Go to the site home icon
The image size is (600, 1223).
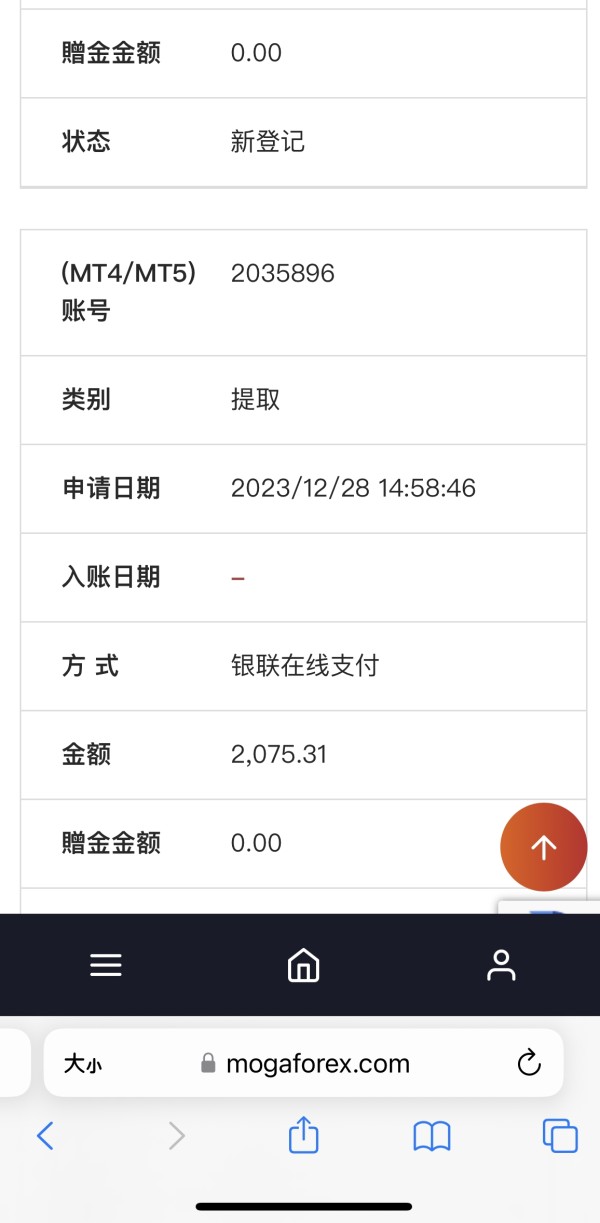303,965
